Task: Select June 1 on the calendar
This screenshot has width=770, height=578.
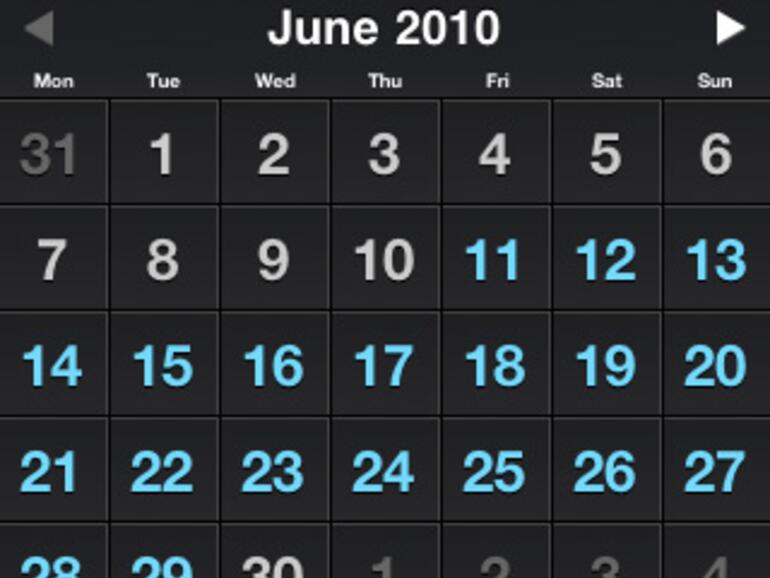Action: pos(163,153)
